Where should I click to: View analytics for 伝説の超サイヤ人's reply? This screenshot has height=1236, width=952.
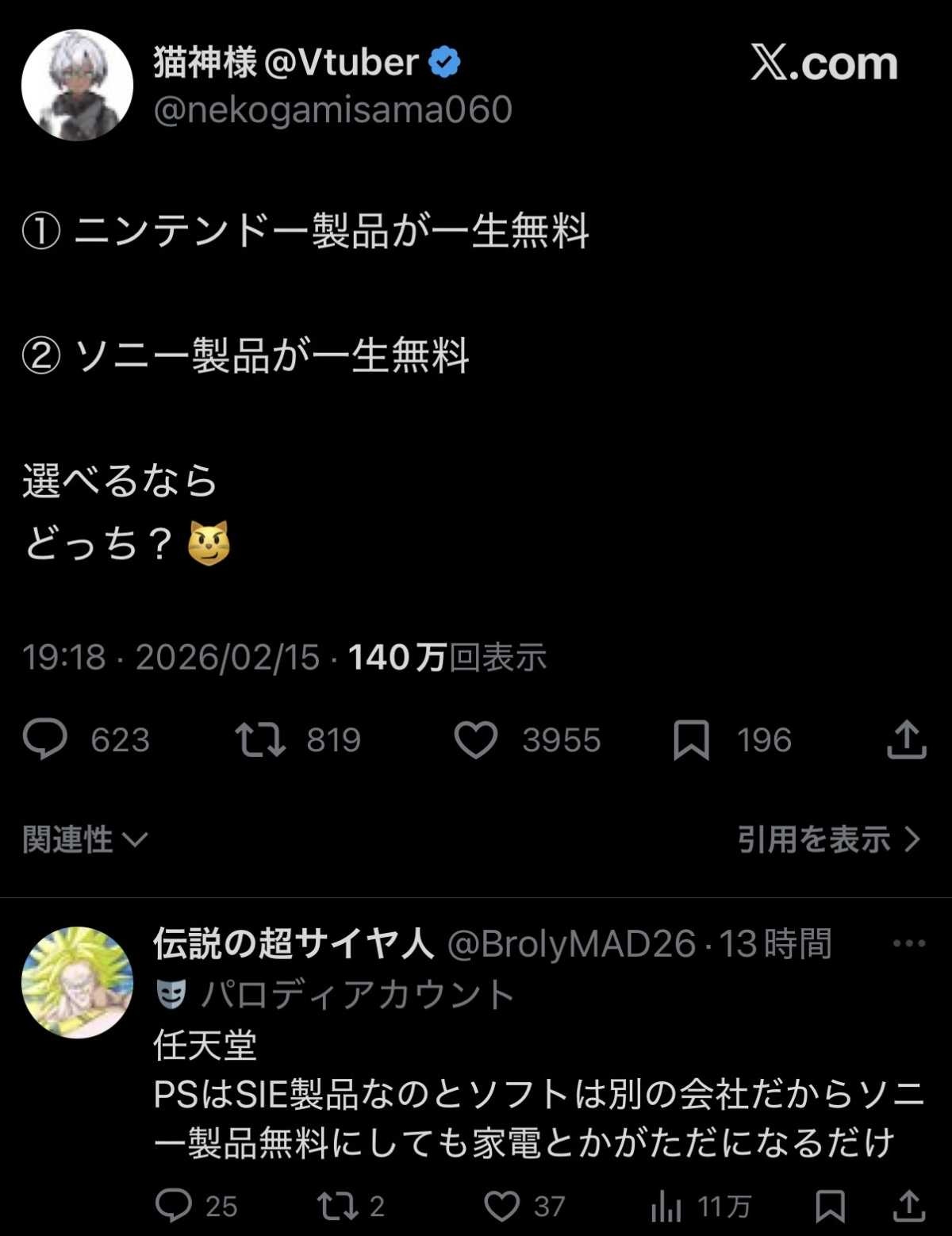pyautogui.click(x=666, y=1207)
